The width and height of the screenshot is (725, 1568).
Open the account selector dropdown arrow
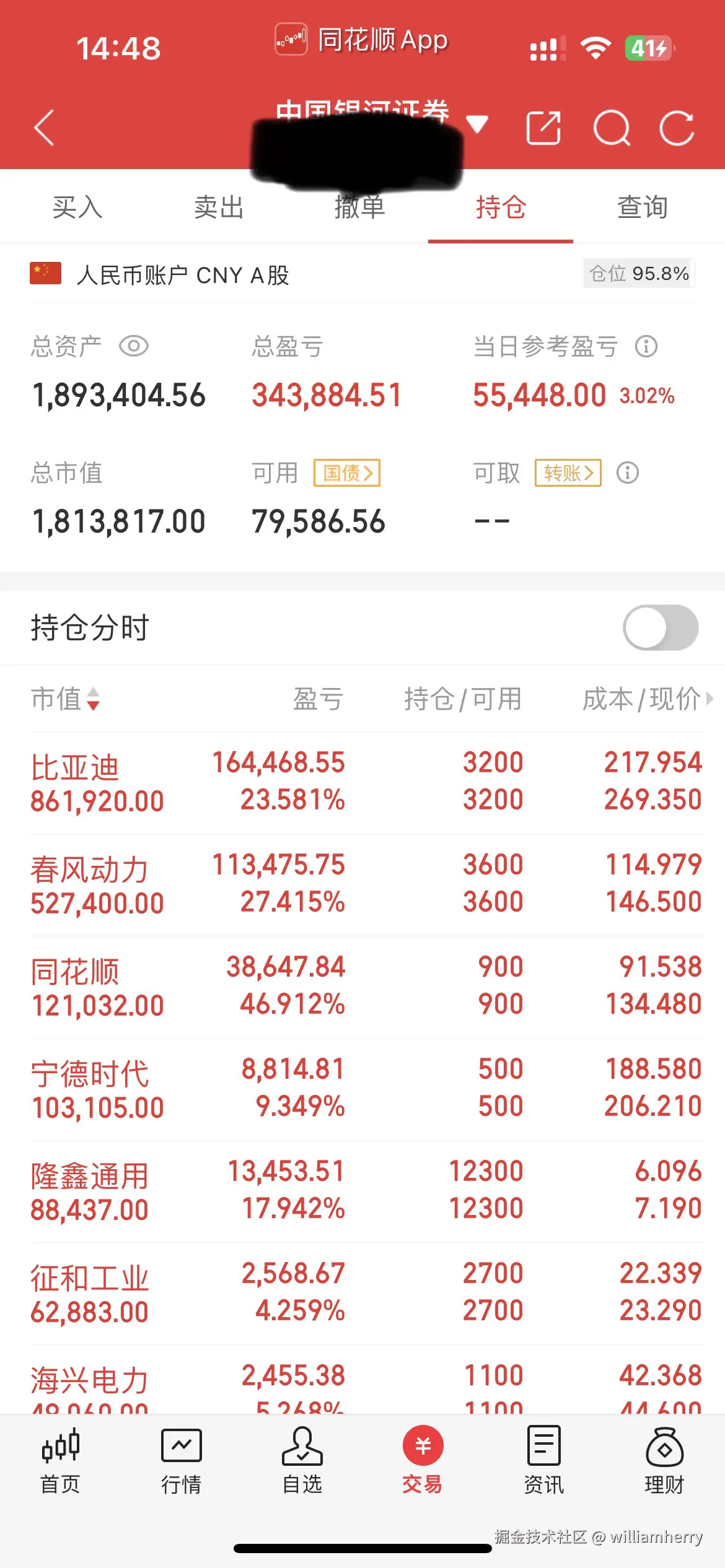coord(477,124)
